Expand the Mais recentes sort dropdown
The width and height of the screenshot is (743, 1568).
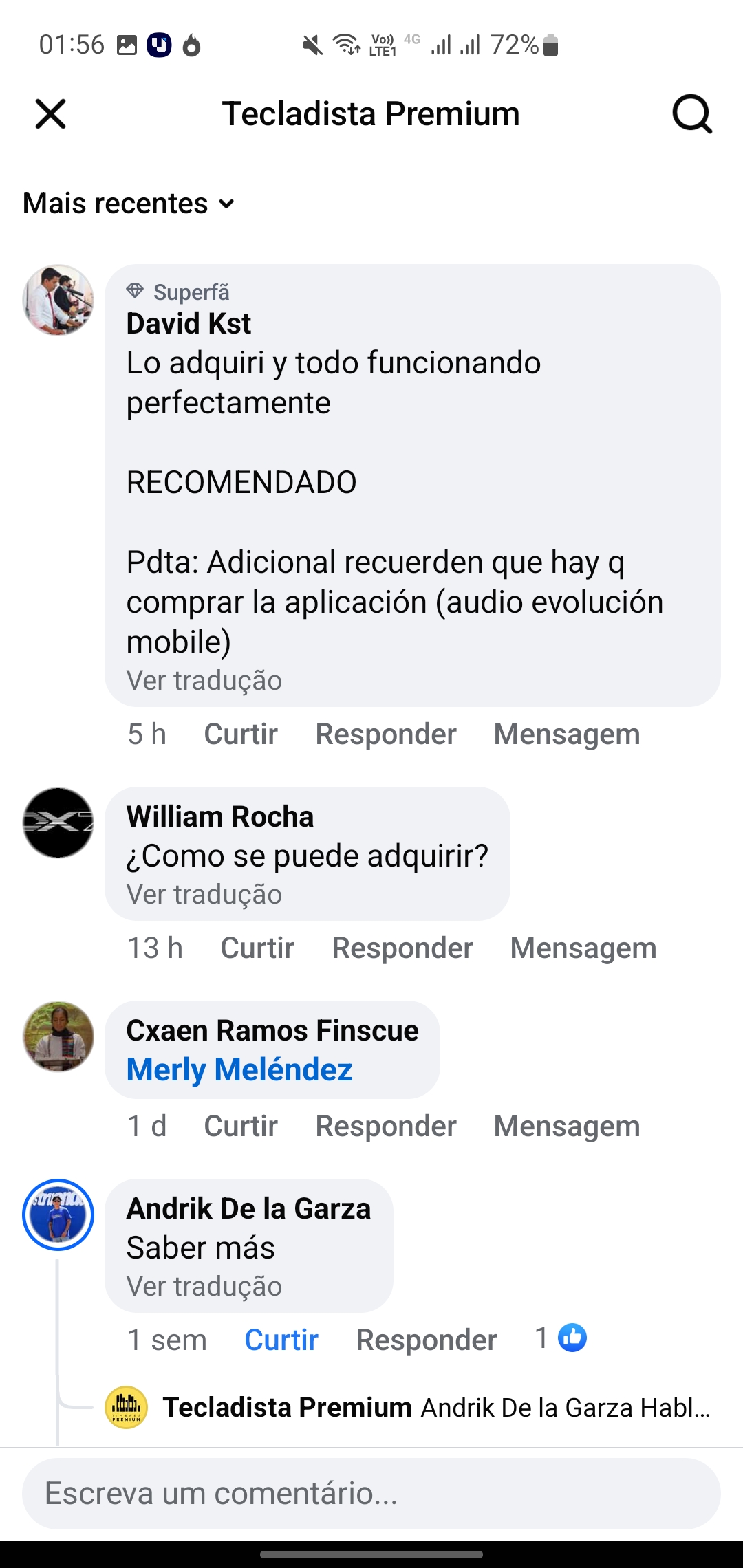(x=129, y=204)
